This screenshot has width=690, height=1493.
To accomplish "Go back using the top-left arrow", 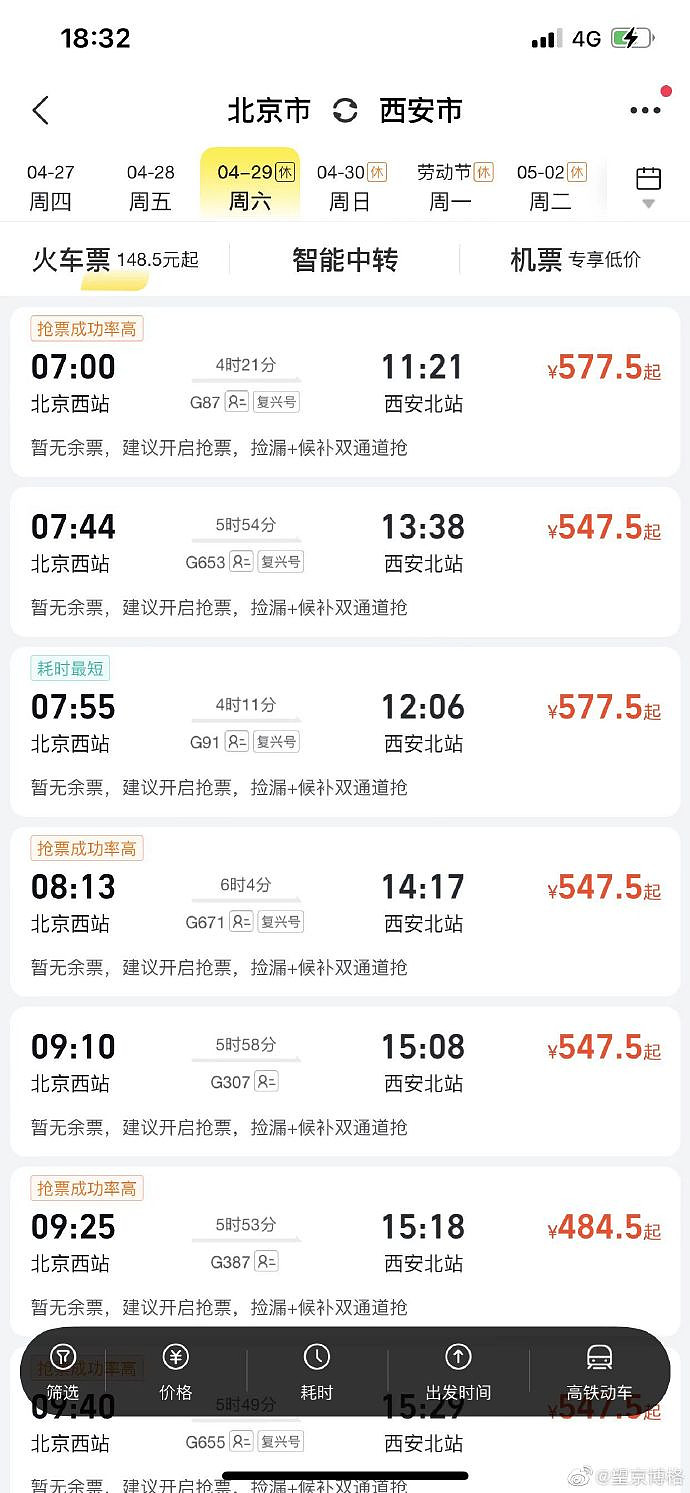I will [x=40, y=110].
